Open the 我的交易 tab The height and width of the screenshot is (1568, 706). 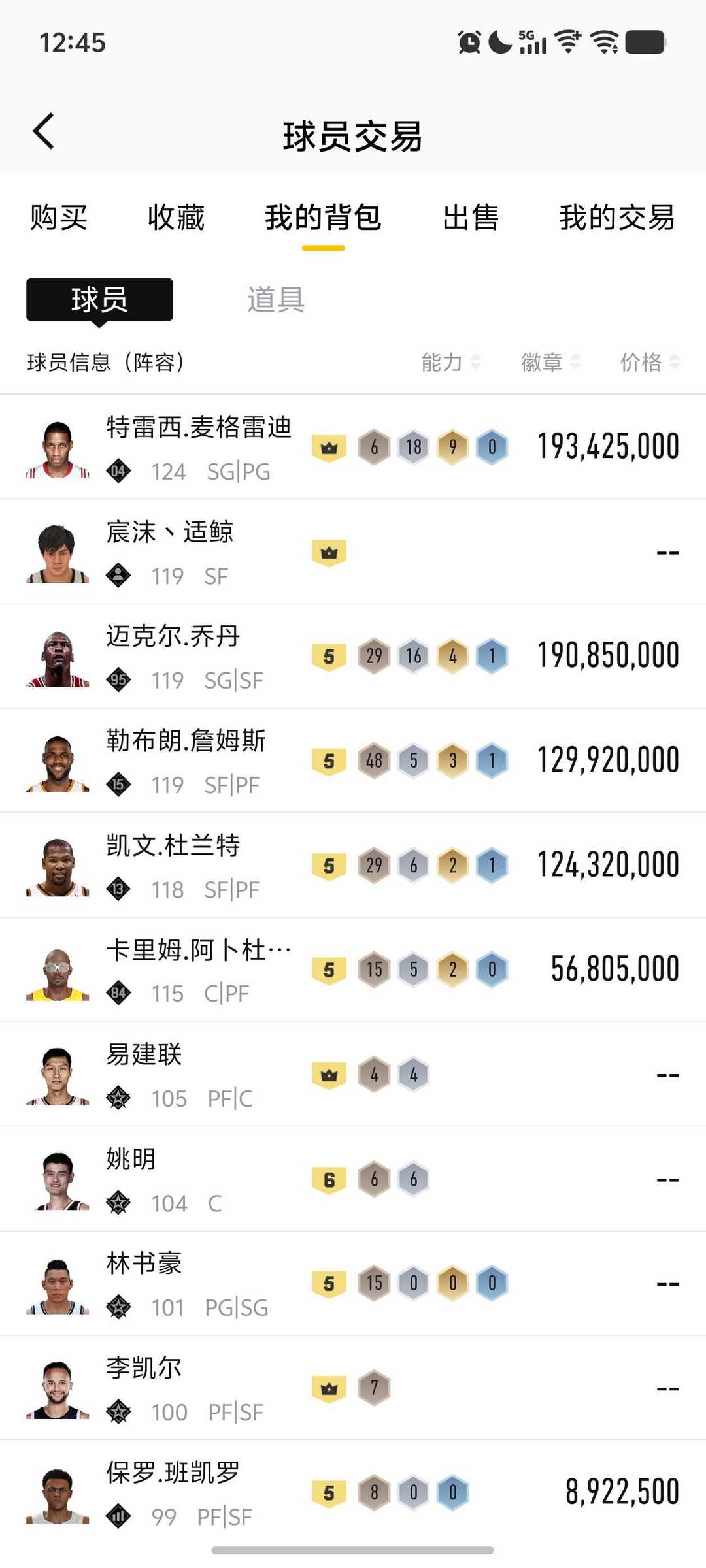tap(616, 218)
